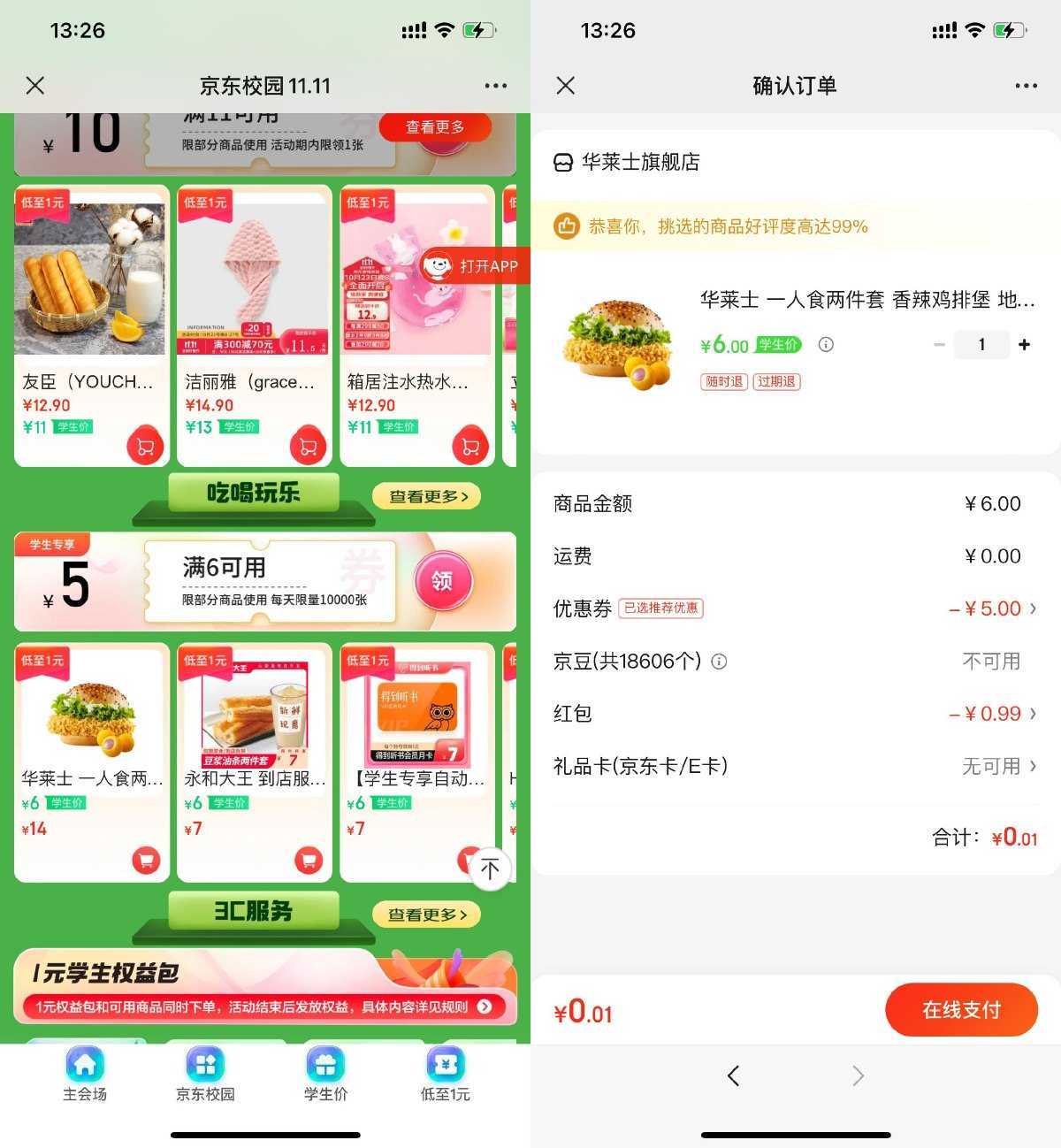
Task: Go to the 主会场 tab
Action: [85, 1074]
